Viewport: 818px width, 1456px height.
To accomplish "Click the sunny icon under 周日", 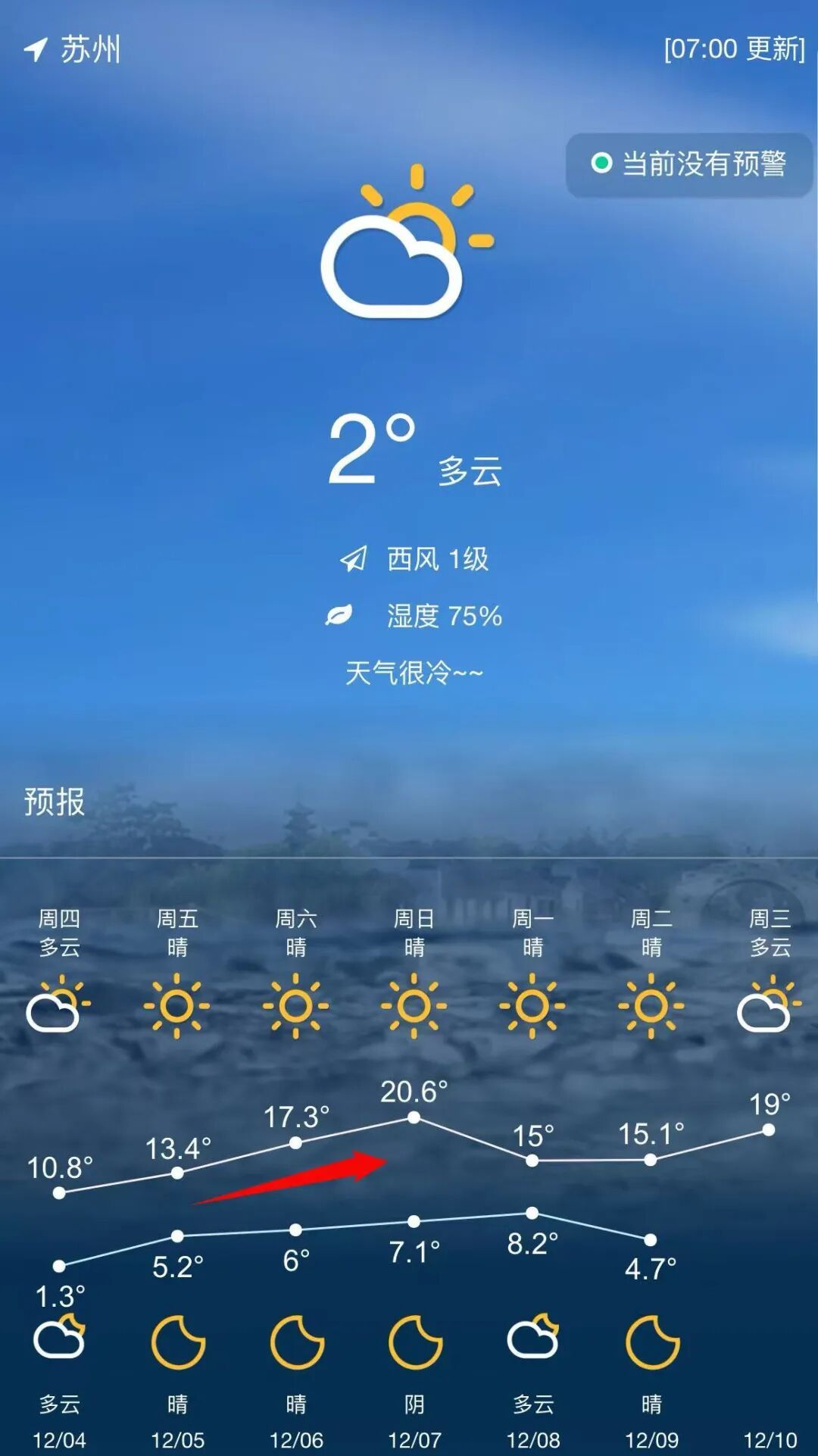I will [413, 1005].
